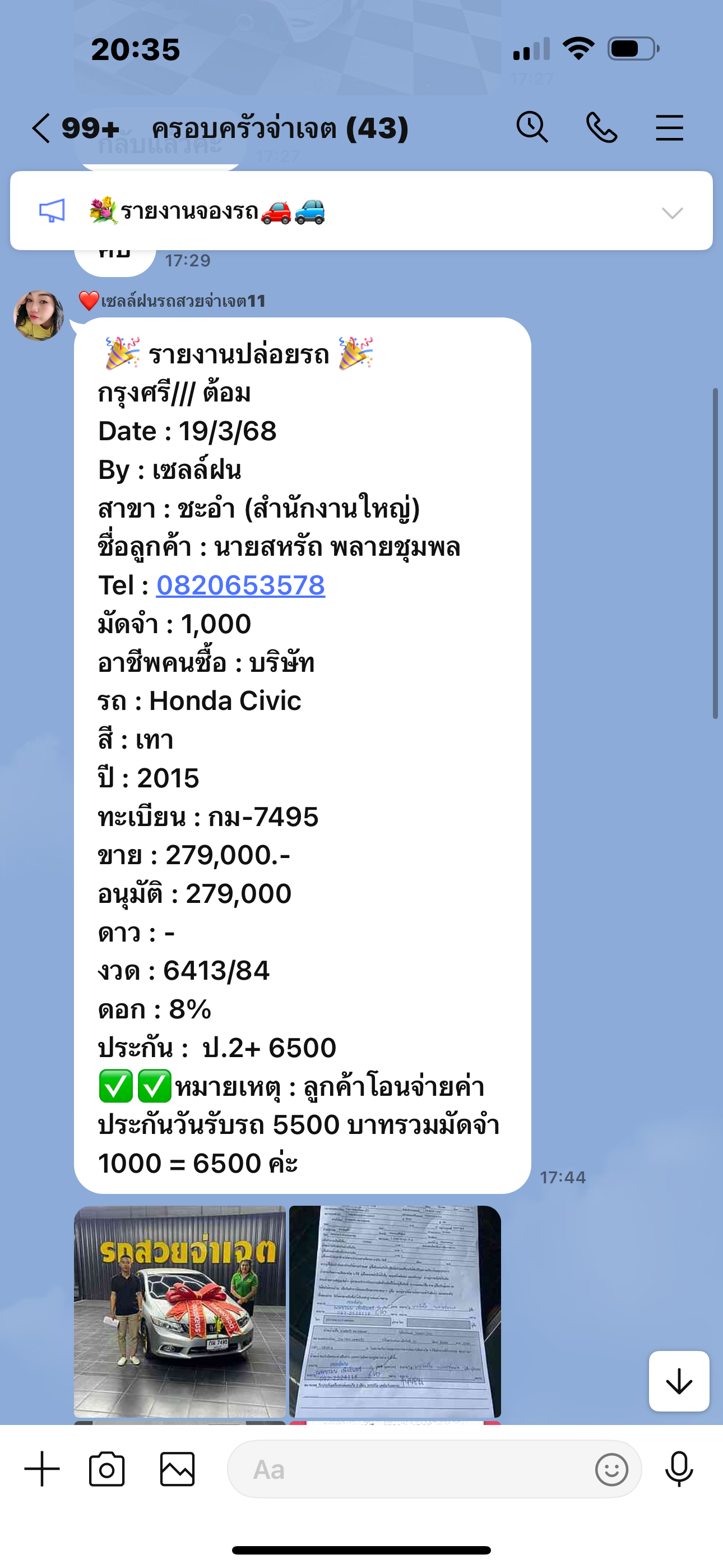Open the photo gallery picker
The width and height of the screenshot is (723, 1568).
pyautogui.click(x=177, y=1469)
